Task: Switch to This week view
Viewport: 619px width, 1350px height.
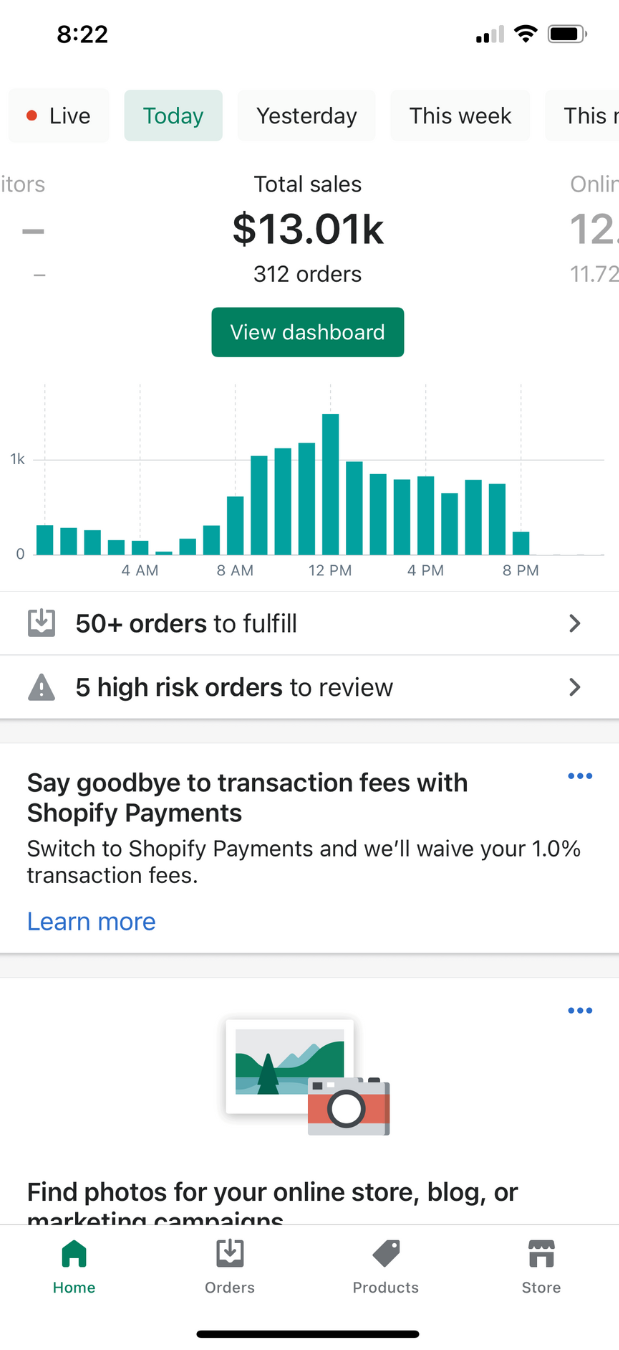Action: coord(460,116)
